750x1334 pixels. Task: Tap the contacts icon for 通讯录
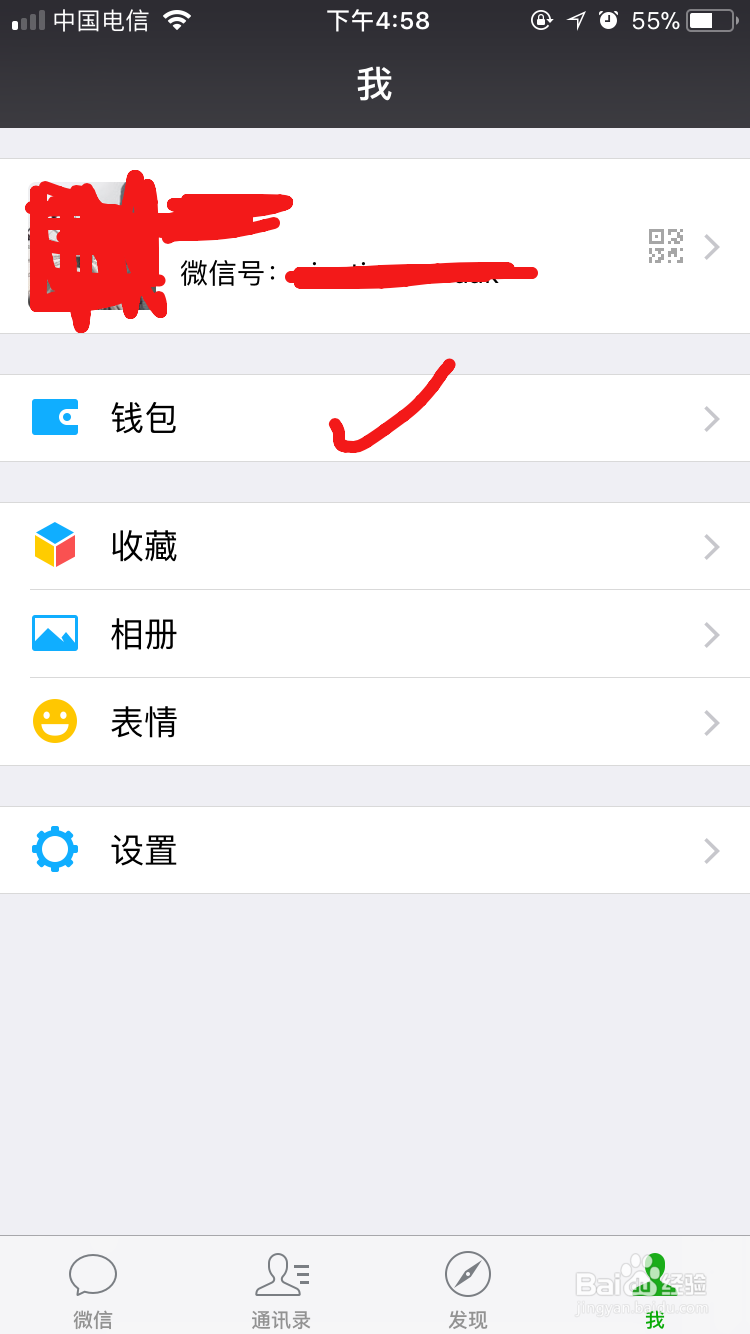click(280, 1274)
